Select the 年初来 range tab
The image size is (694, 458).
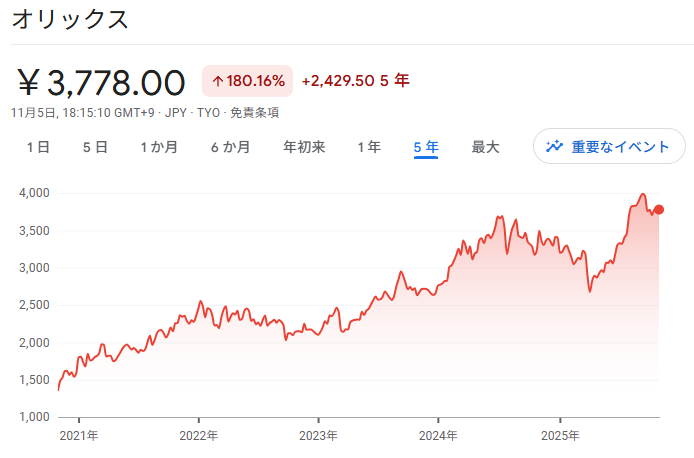(304, 147)
